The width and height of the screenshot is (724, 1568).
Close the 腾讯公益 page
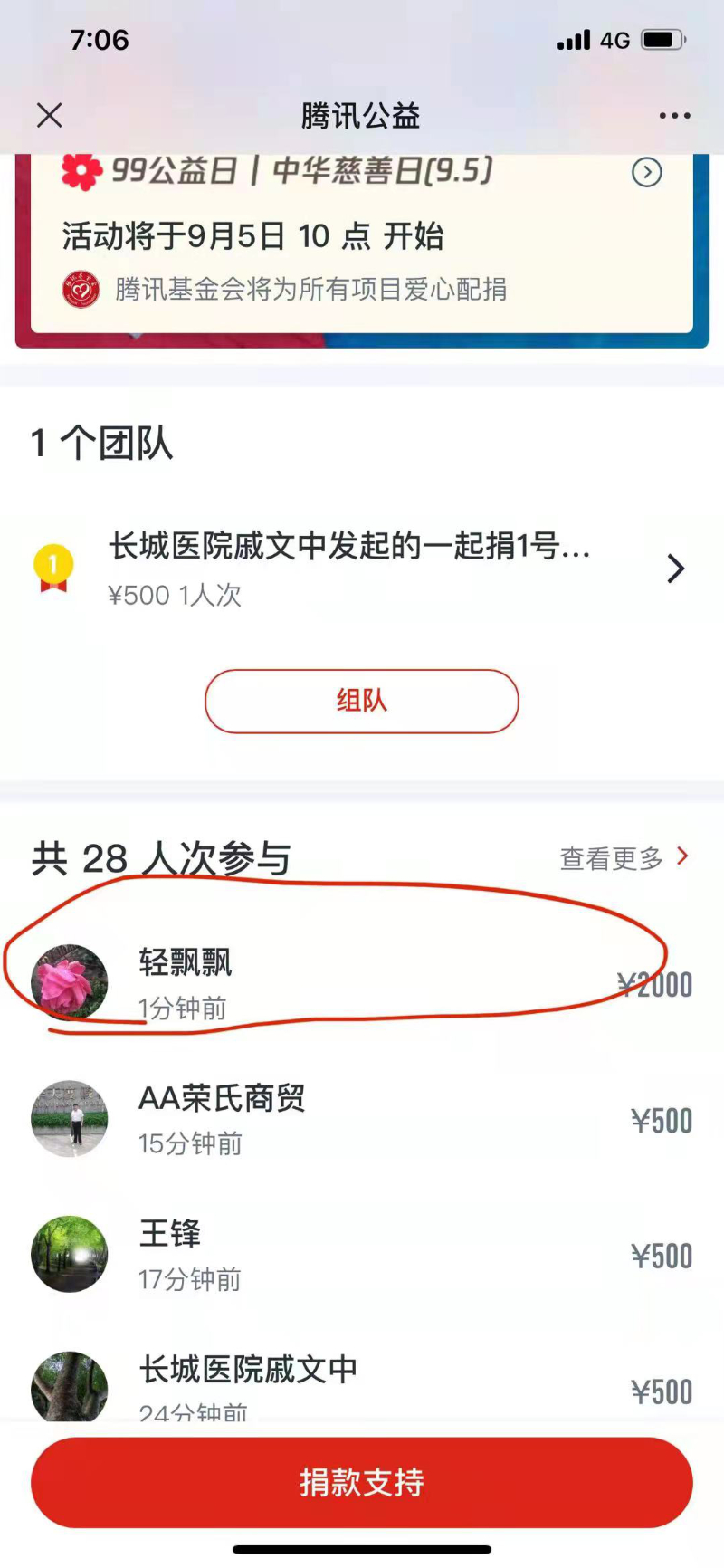(x=50, y=115)
